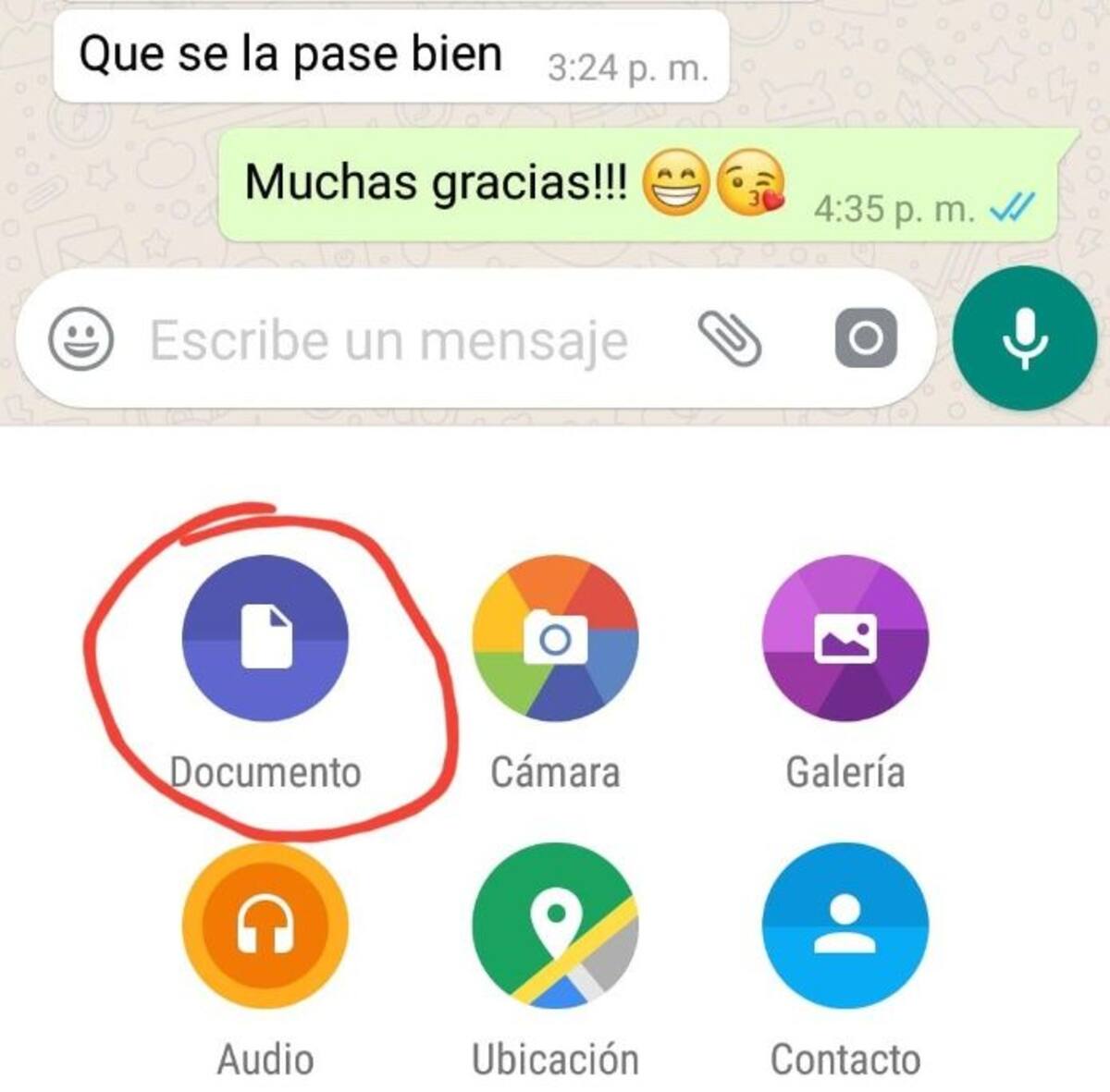Image resolution: width=1110 pixels, height=1092 pixels.
Task: Tap the microphone voice message button
Action: point(1025,338)
